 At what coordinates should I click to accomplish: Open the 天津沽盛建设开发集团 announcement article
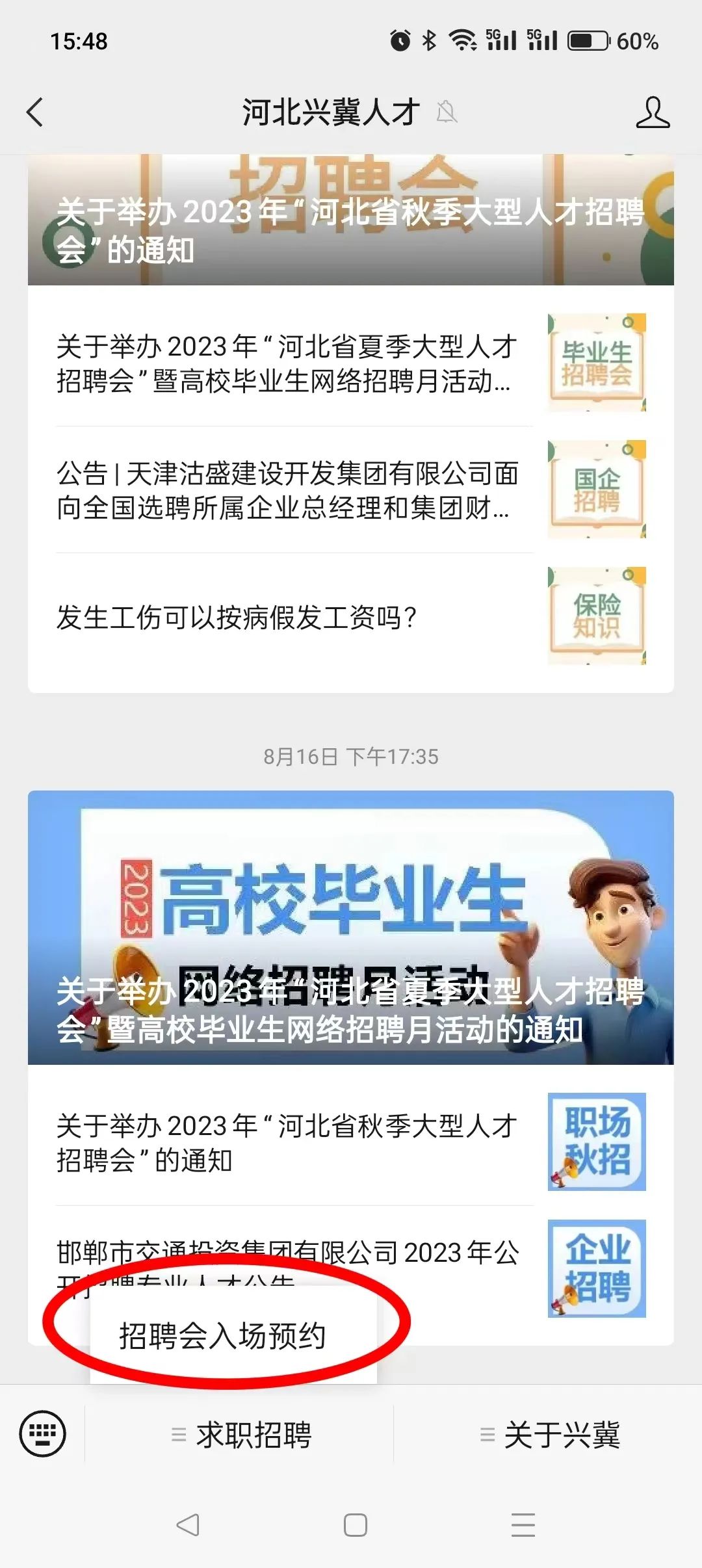pyautogui.click(x=351, y=490)
